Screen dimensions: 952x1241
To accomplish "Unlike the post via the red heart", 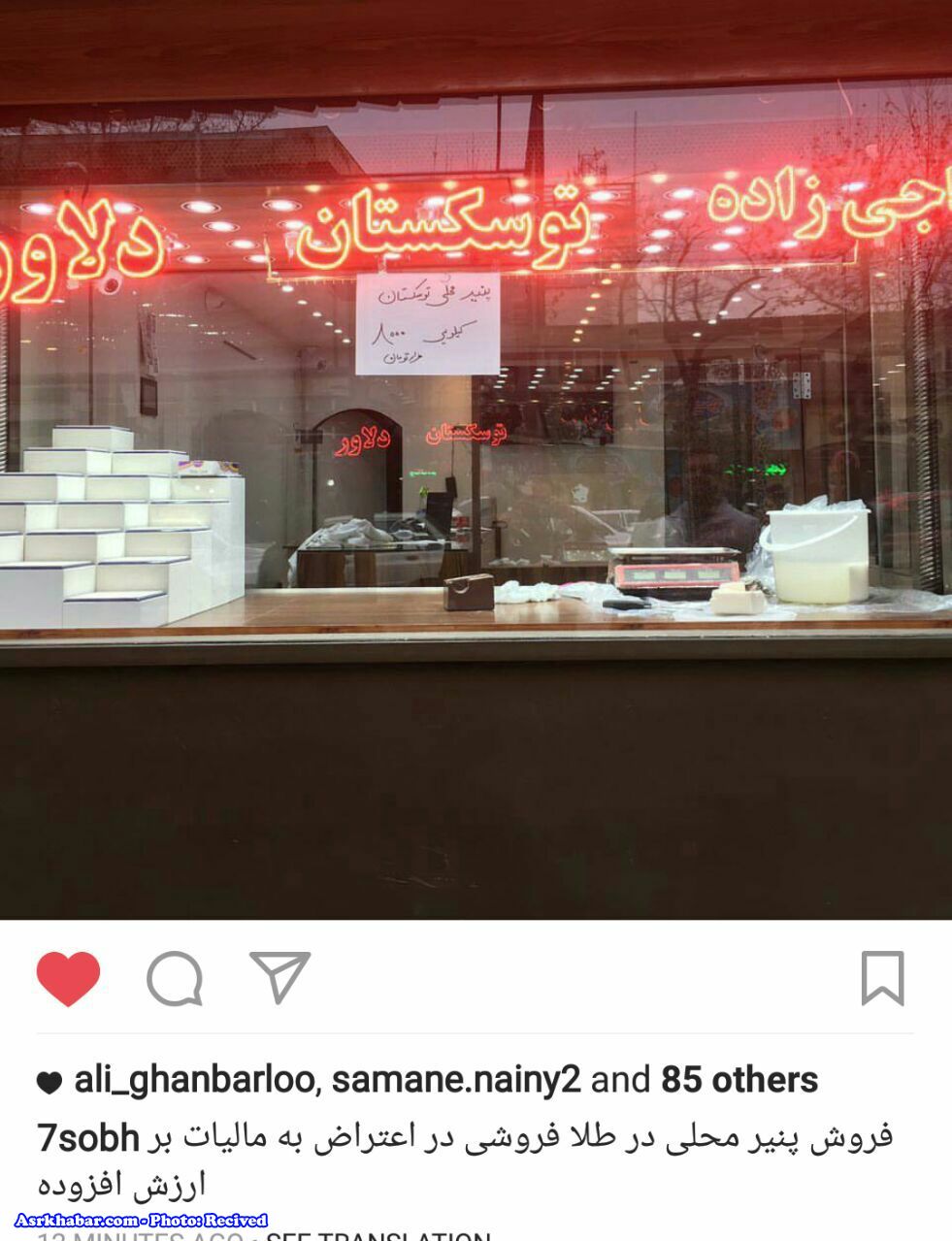I will [68, 978].
